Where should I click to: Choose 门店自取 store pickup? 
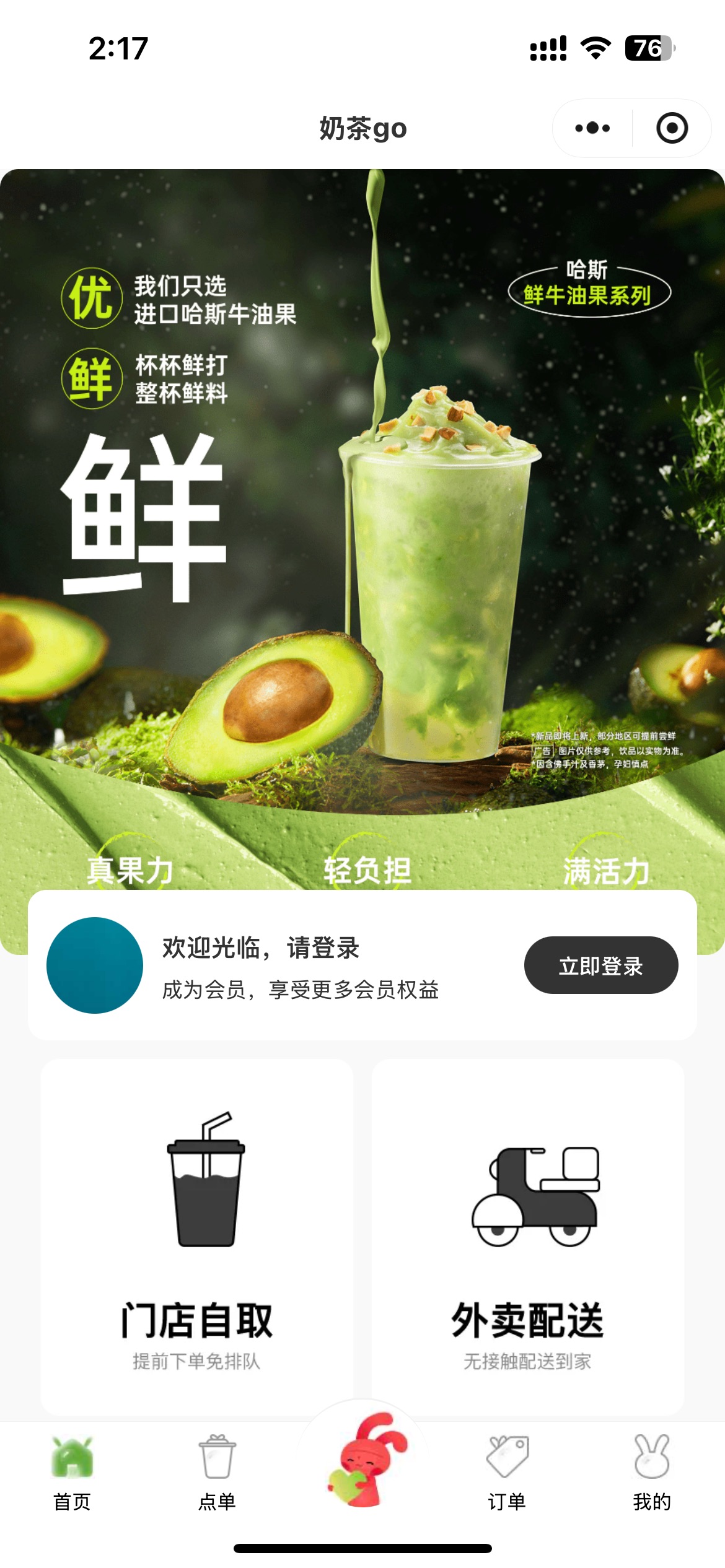[x=197, y=1235]
